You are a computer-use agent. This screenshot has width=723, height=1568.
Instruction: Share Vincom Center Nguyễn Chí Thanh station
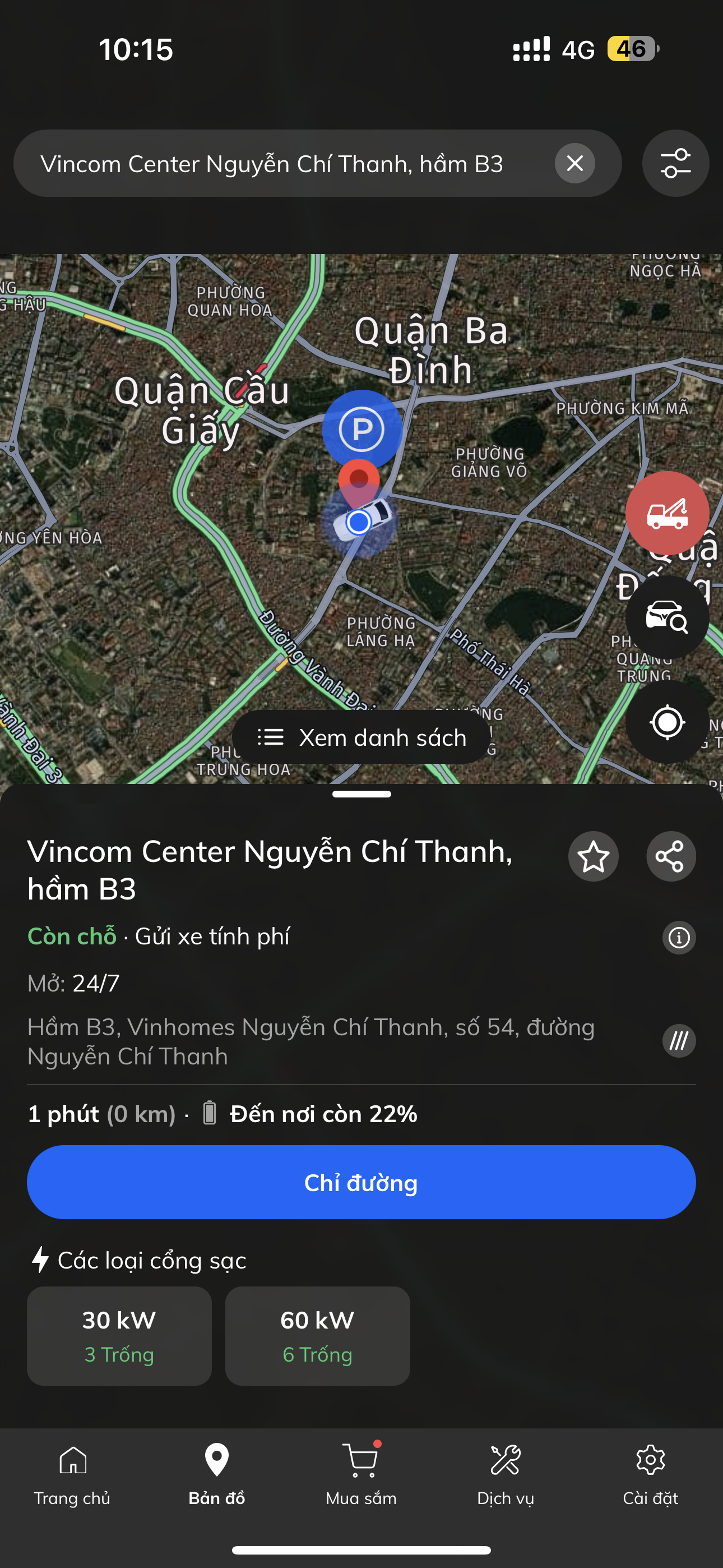click(x=671, y=856)
